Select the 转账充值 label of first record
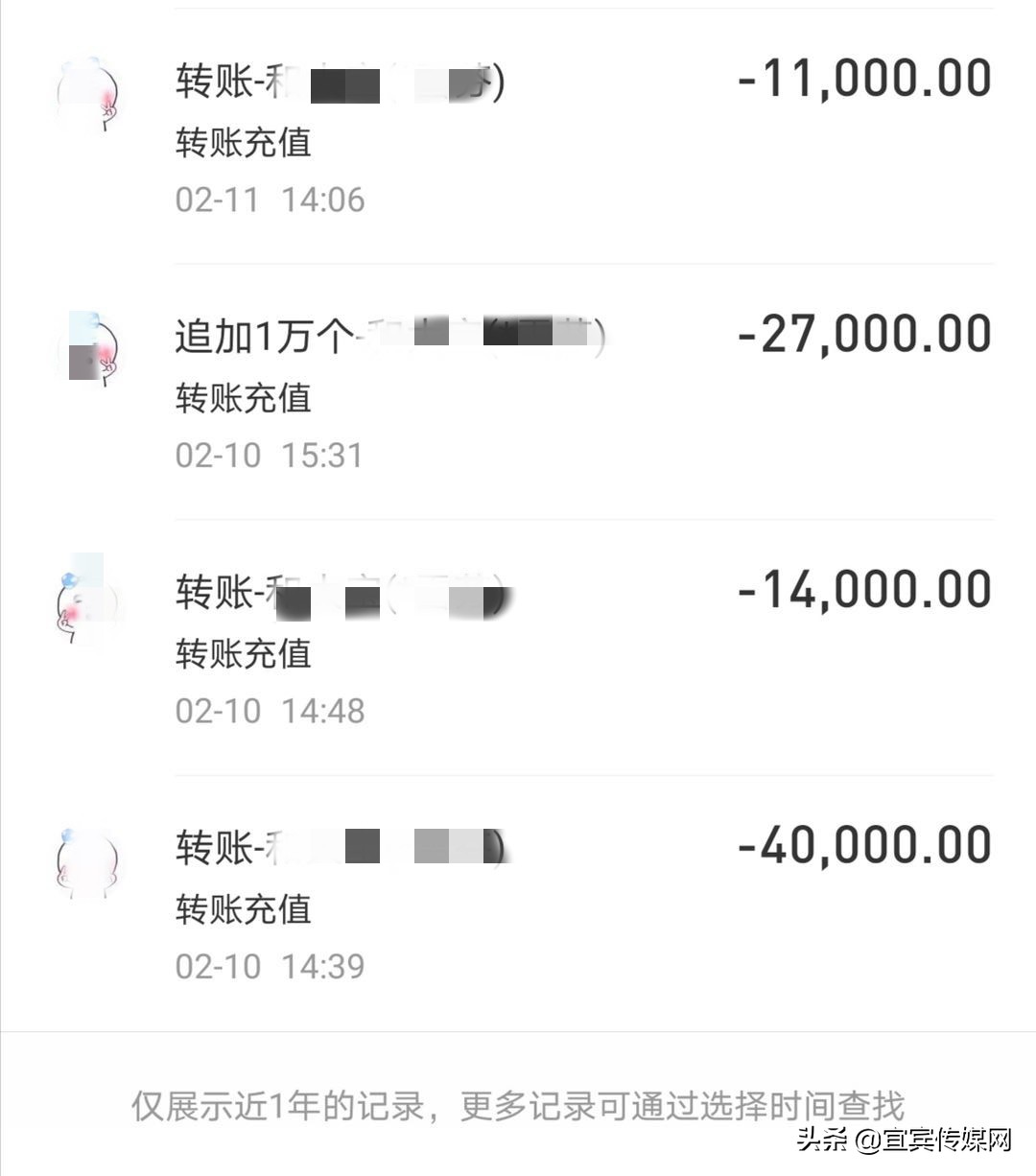 (242, 142)
